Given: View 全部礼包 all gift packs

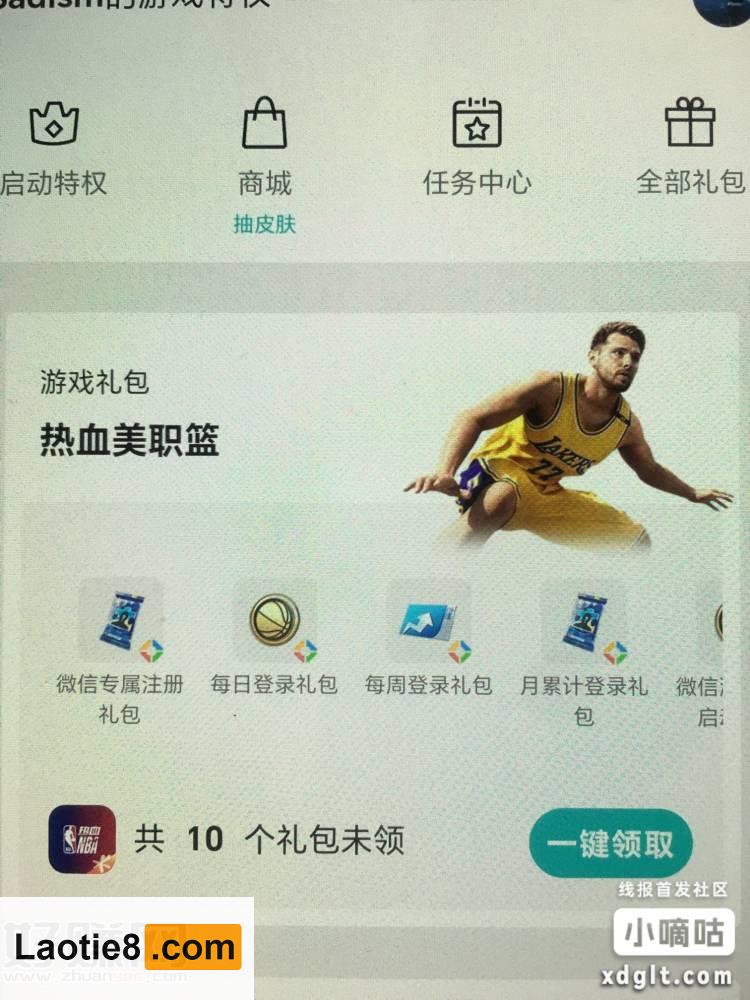Looking at the screenshot, I should pos(690,148).
